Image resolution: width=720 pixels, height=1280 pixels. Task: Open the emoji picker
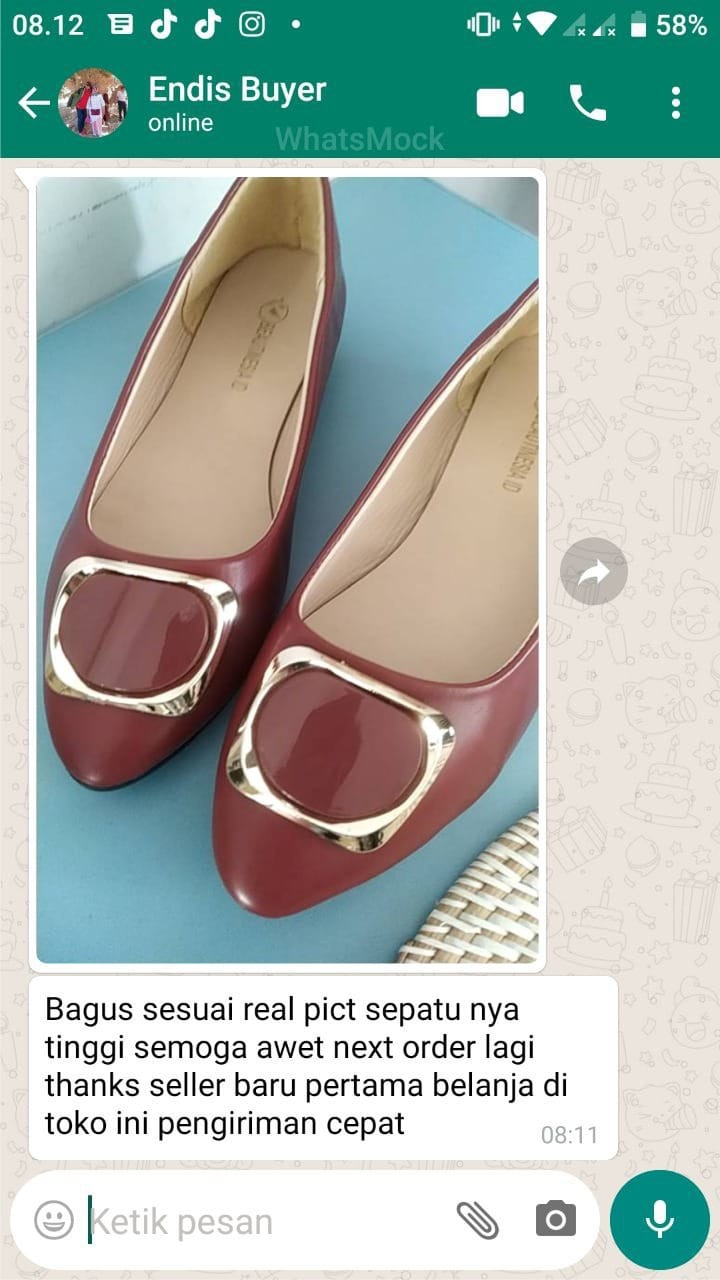point(54,1220)
